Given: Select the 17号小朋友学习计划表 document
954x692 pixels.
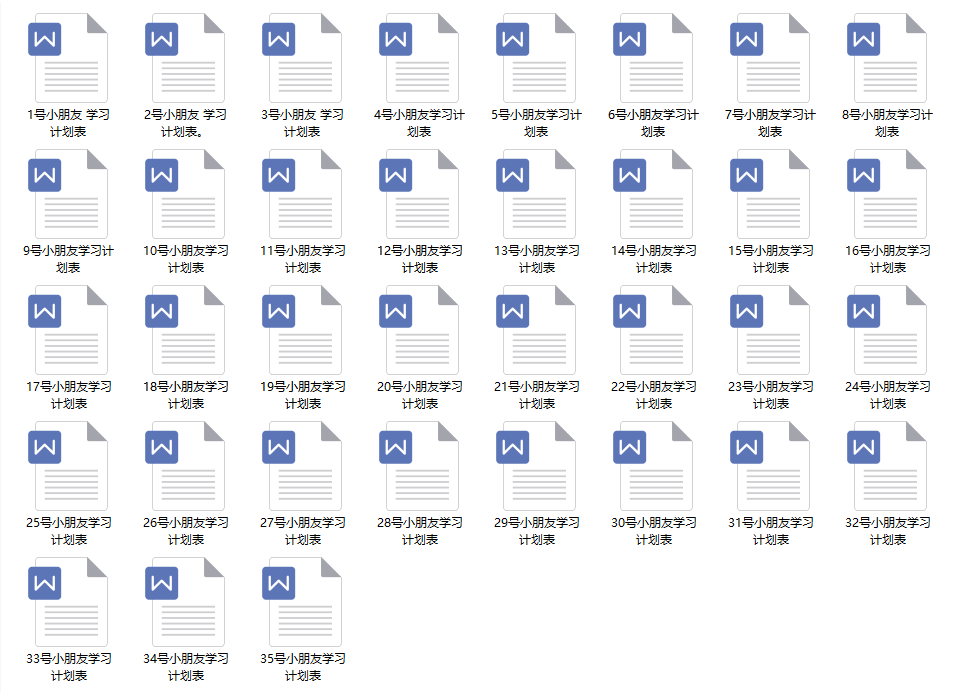Looking at the screenshot, I should (69, 330).
